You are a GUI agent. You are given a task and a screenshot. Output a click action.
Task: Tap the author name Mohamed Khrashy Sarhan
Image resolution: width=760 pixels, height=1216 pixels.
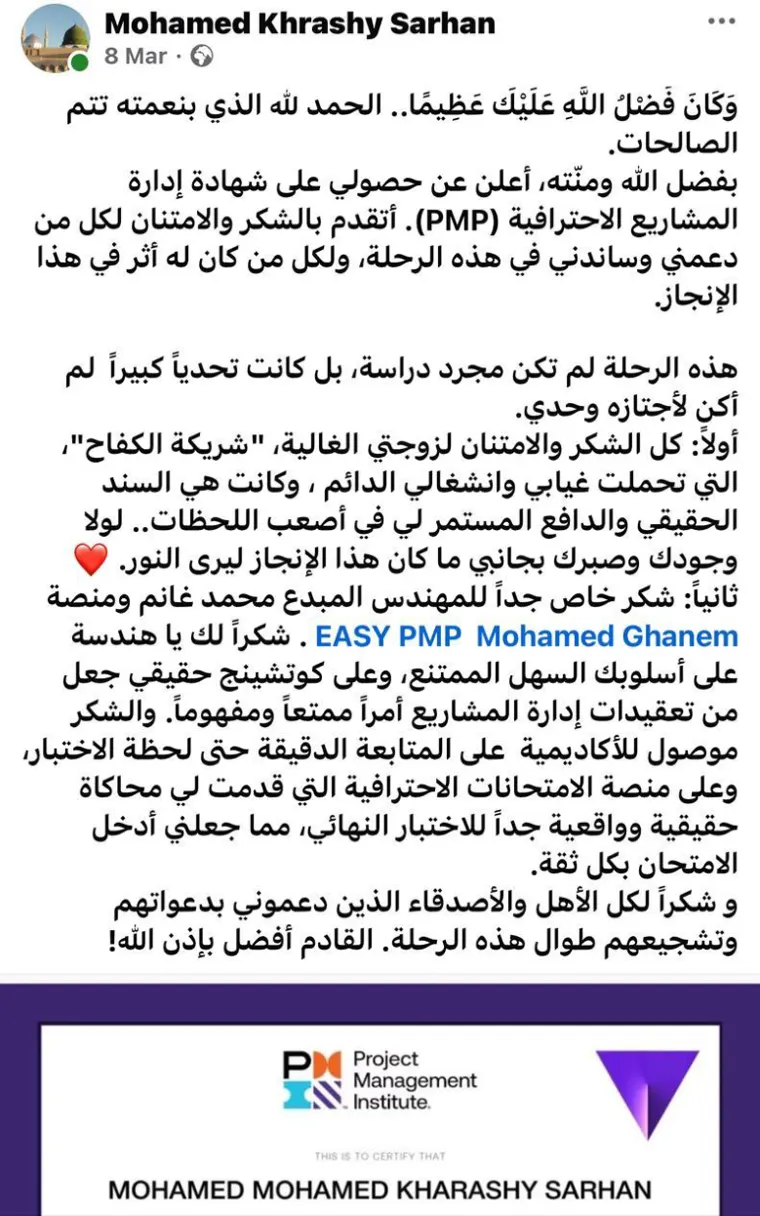300,22
